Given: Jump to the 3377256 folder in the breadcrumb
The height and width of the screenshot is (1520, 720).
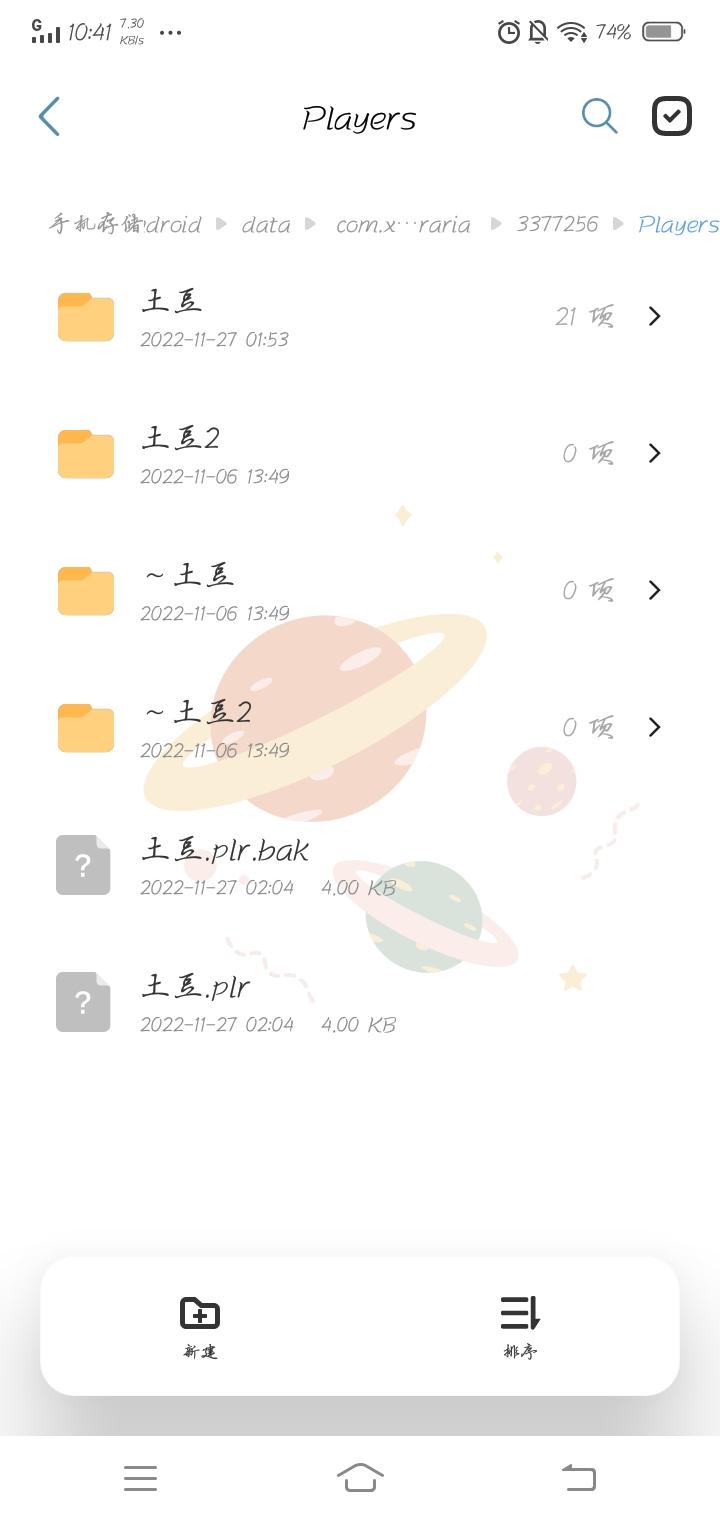Looking at the screenshot, I should pyautogui.click(x=557, y=225).
